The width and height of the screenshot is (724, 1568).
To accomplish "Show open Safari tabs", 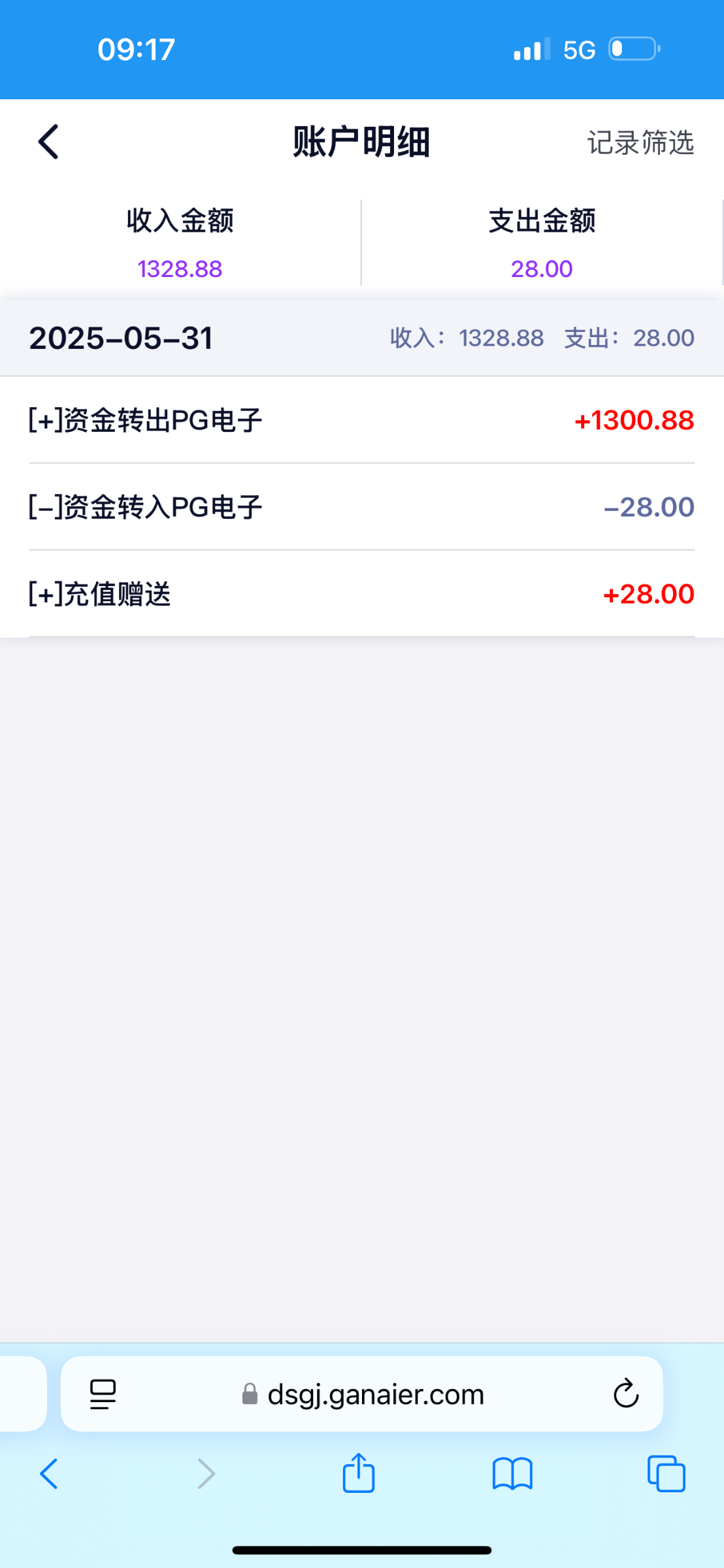I will coord(666,1474).
